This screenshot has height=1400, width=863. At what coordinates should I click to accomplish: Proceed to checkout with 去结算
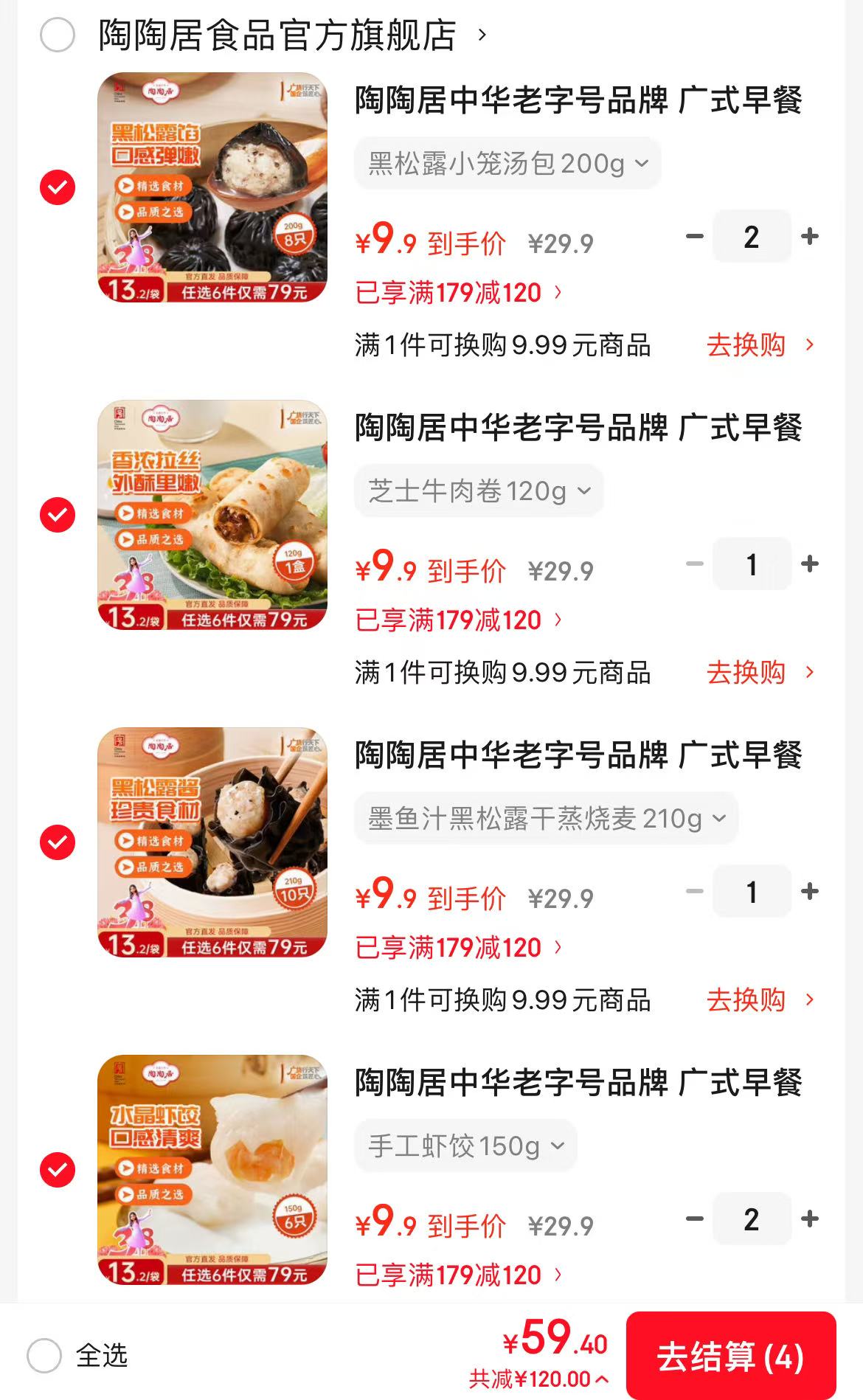tap(730, 1356)
